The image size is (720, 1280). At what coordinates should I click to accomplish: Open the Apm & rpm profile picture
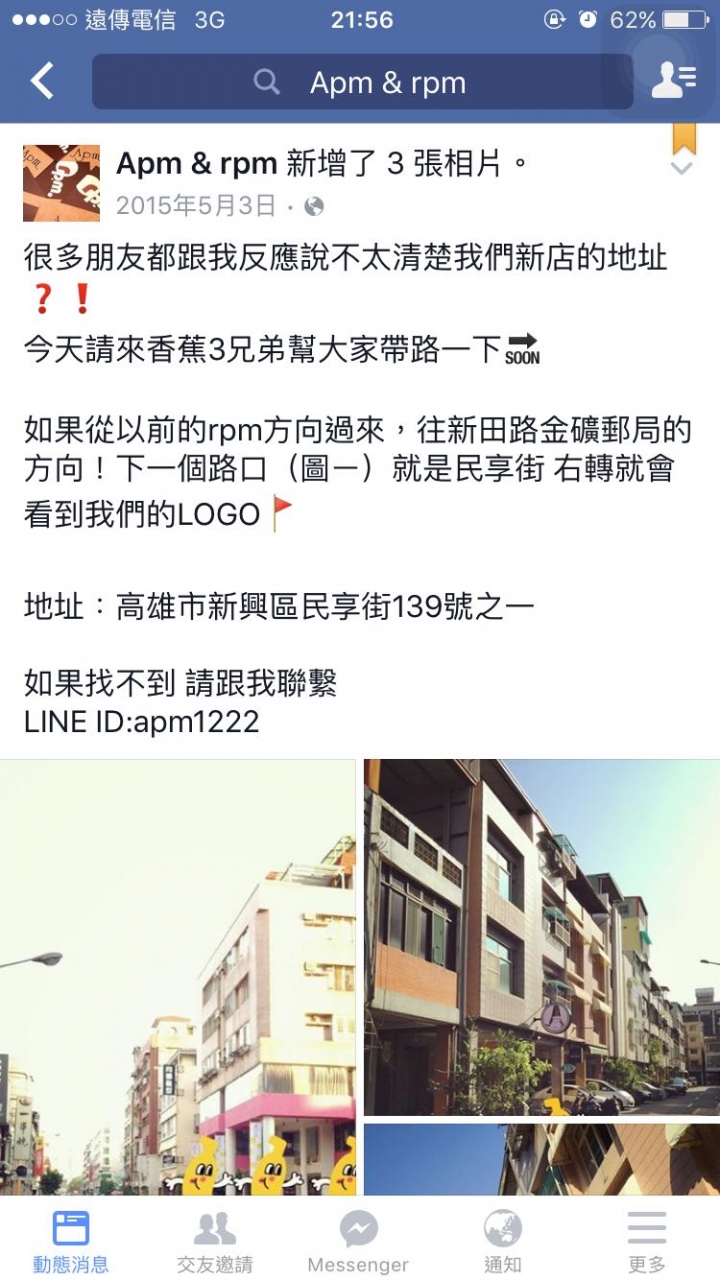61,183
